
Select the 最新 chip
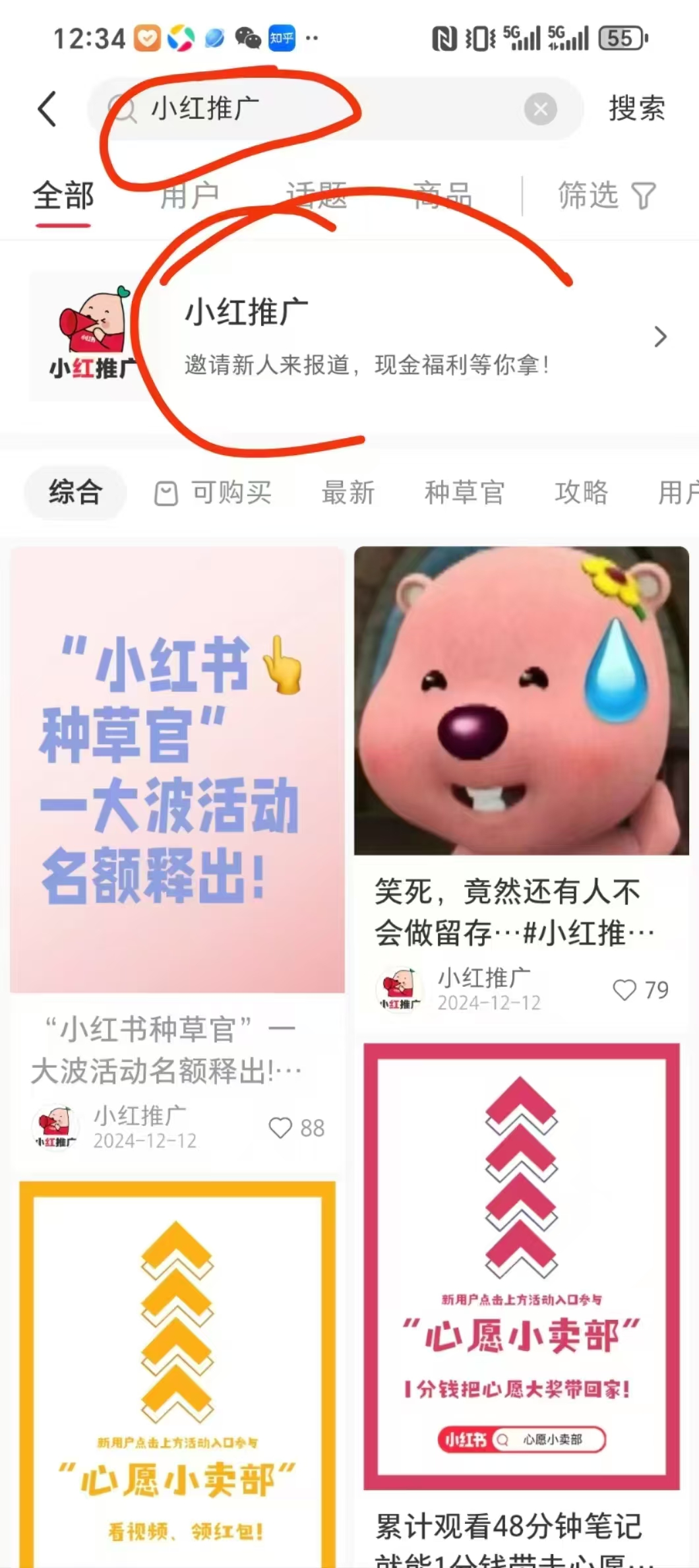coord(348,493)
